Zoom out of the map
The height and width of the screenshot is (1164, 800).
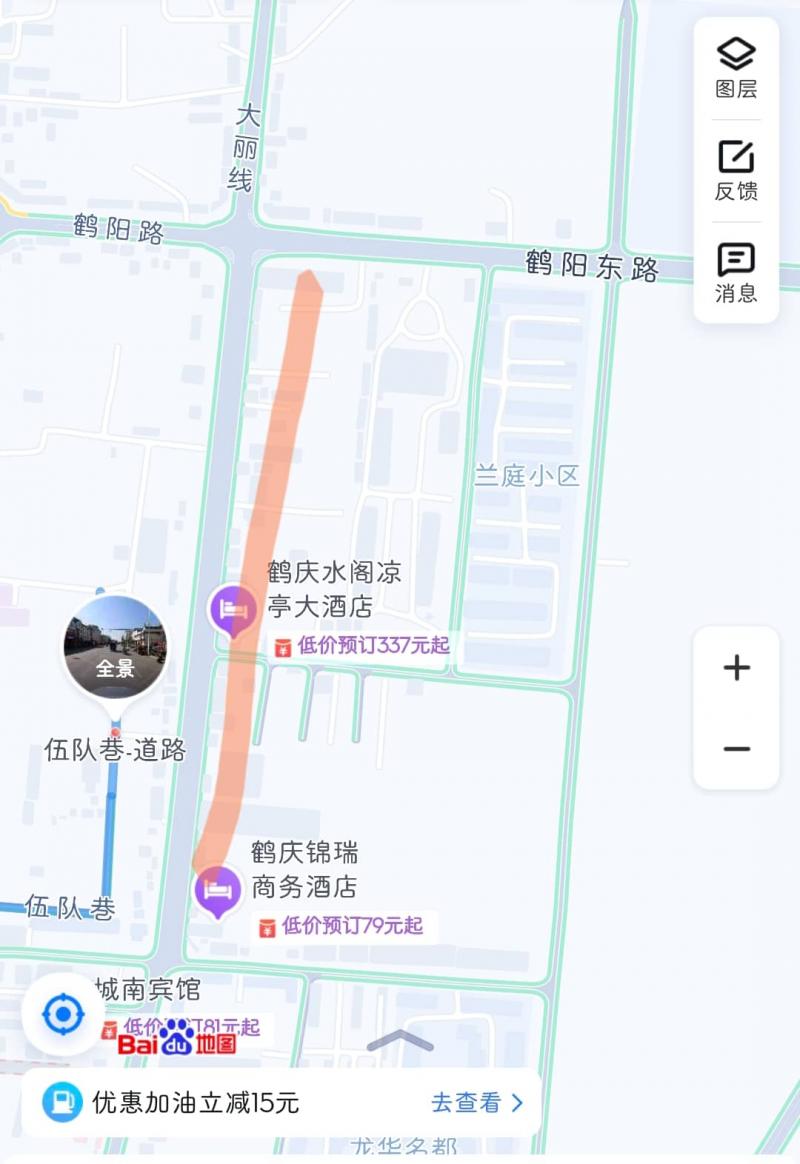click(x=736, y=749)
